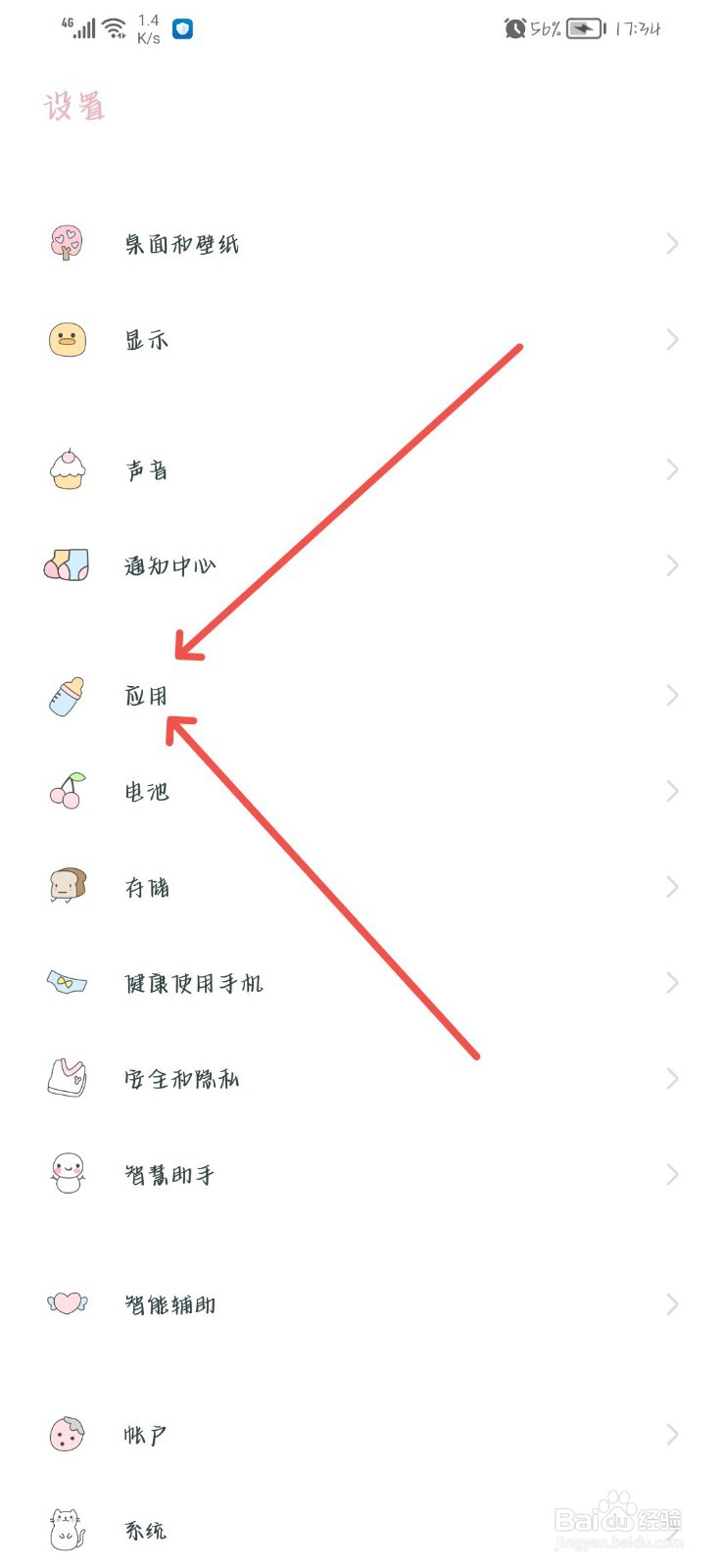Tap the lollipop icon for 桌面和壁纸
This screenshot has height=1568, width=723.
[65, 243]
